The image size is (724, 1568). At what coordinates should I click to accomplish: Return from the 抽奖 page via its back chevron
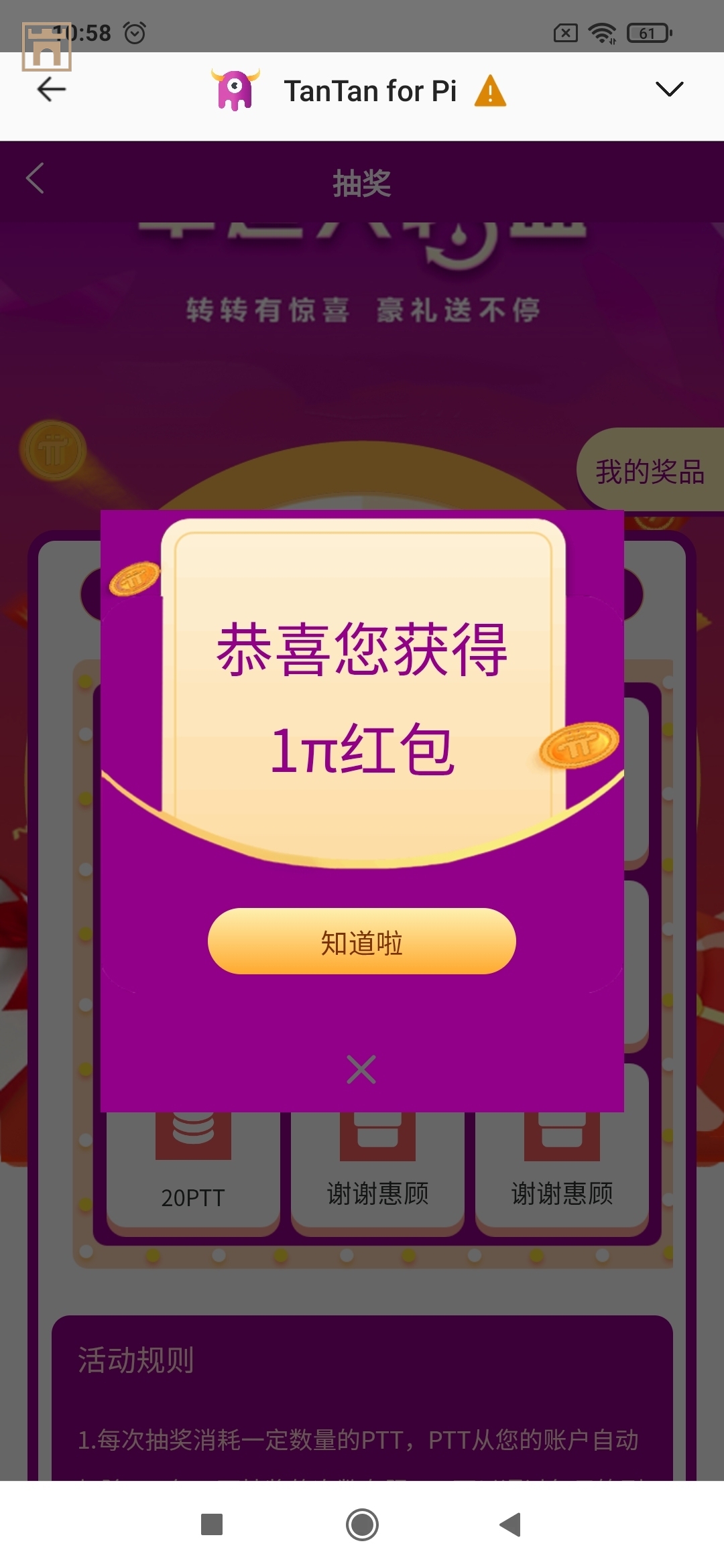35,178
